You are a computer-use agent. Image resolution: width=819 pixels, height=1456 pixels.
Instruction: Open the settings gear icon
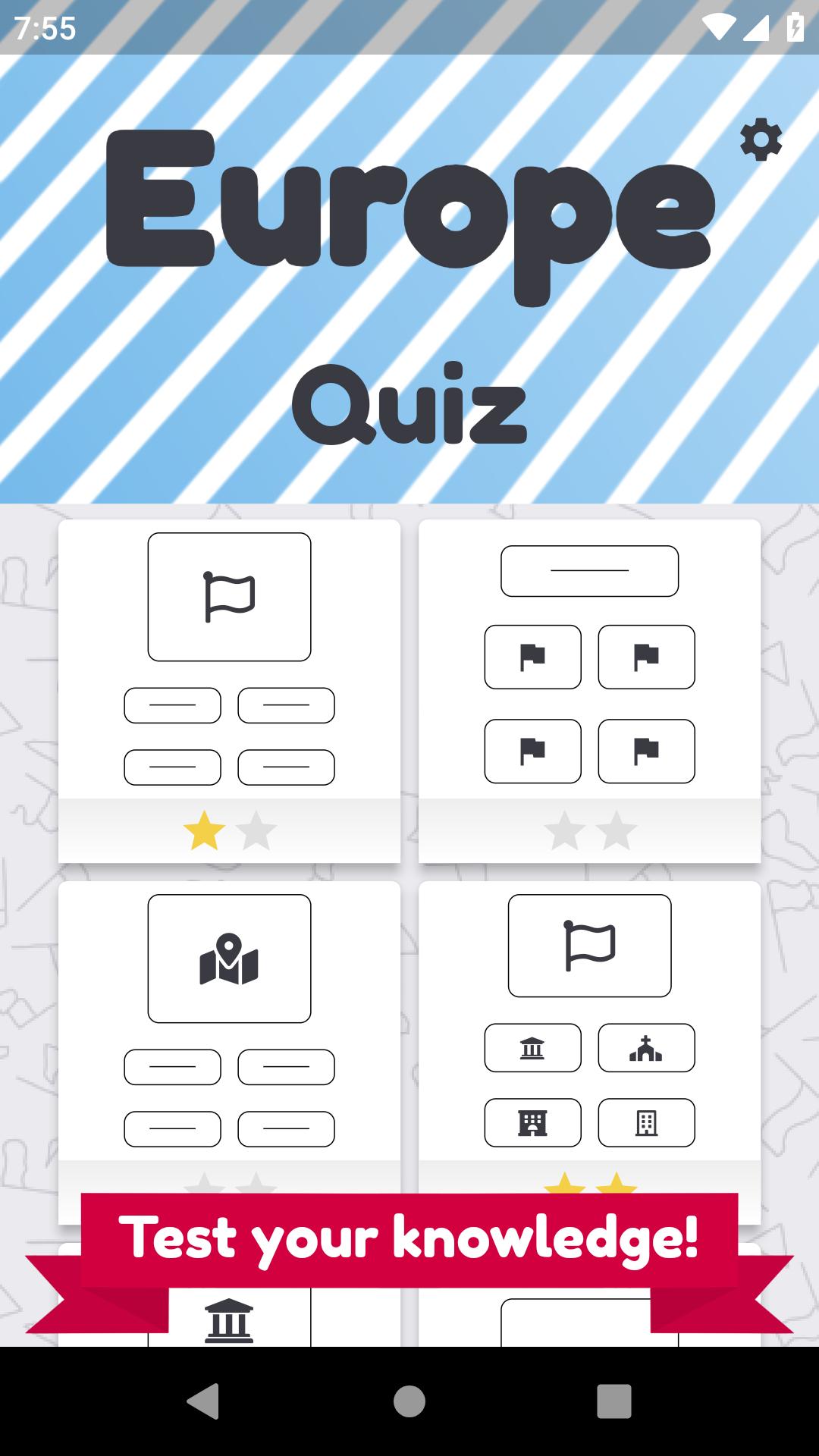(x=761, y=140)
